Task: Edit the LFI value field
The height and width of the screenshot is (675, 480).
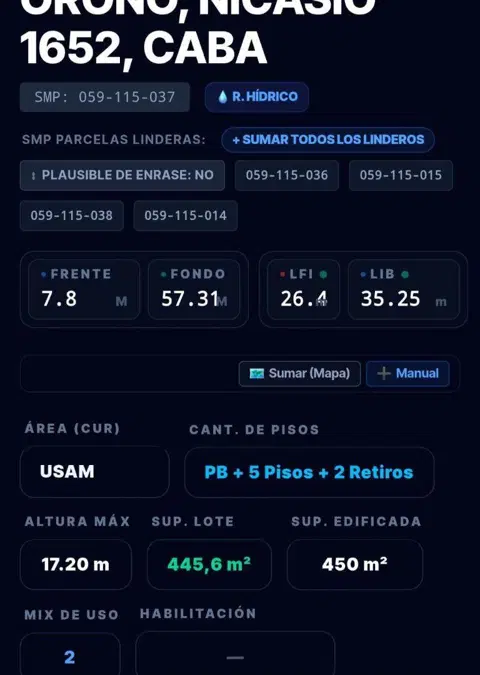Action: [303, 289]
